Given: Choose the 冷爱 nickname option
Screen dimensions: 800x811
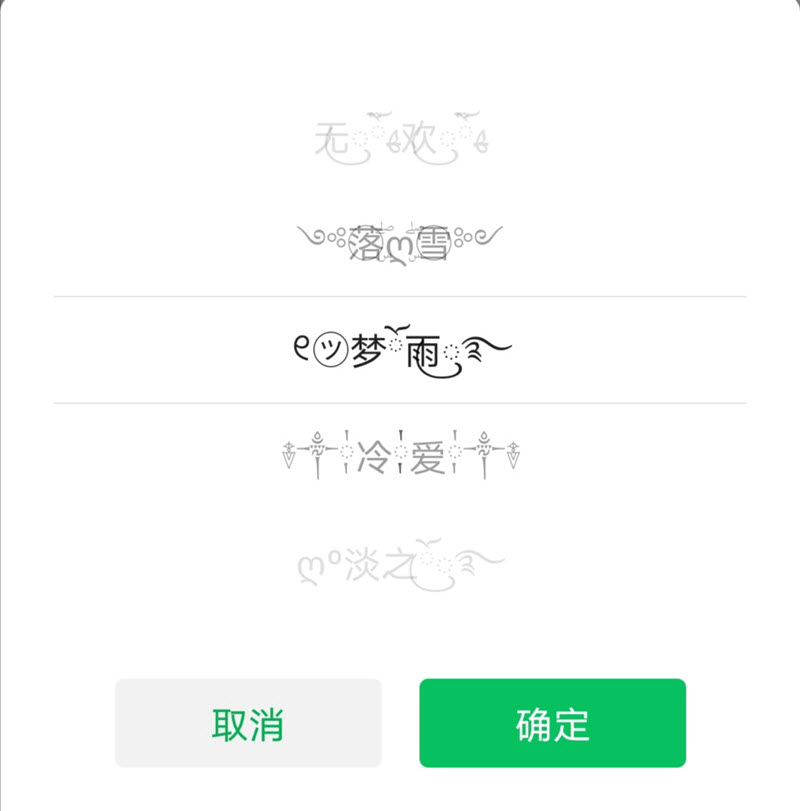Looking at the screenshot, I should (400, 456).
